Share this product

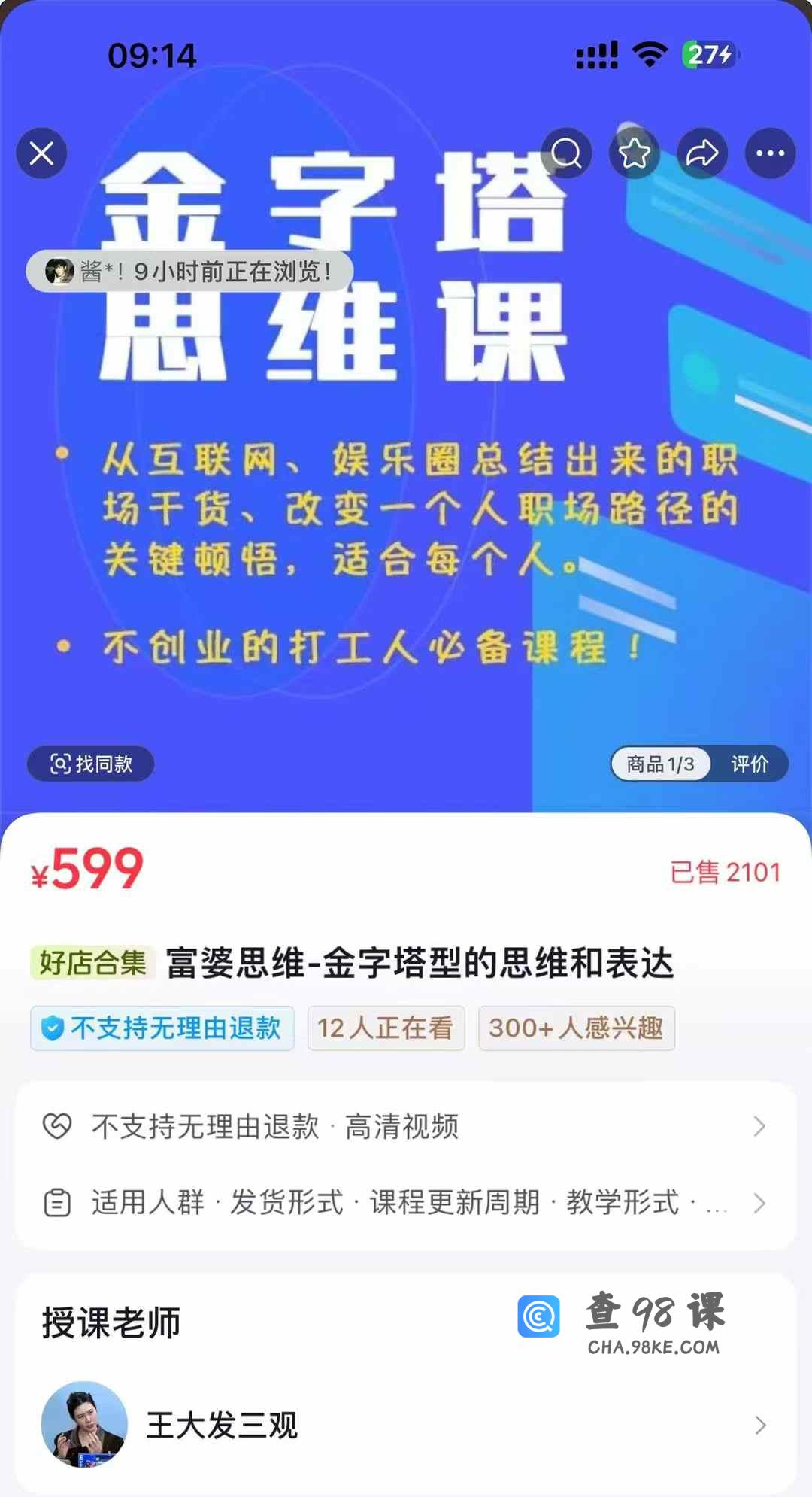tap(702, 153)
